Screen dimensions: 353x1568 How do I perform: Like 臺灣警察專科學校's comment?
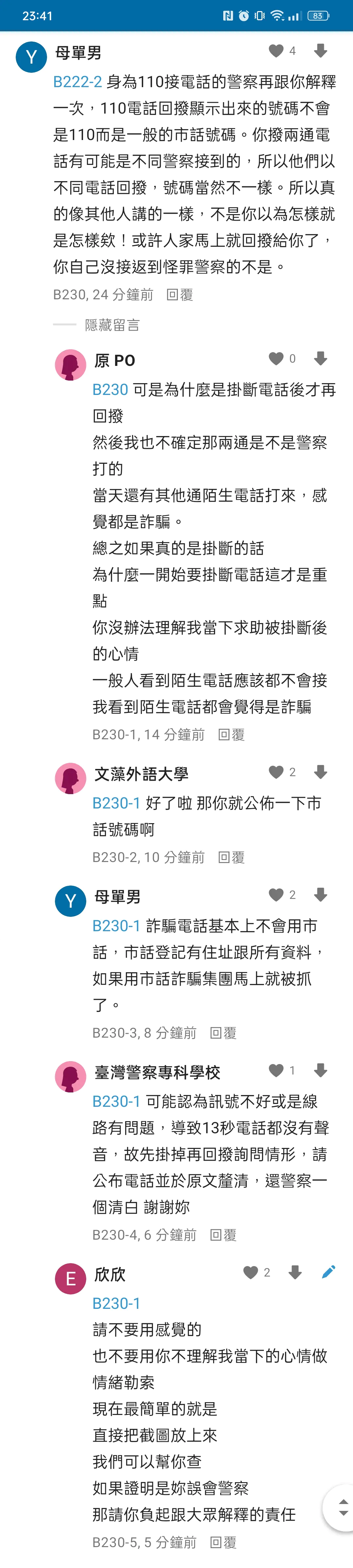click(276, 1070)
